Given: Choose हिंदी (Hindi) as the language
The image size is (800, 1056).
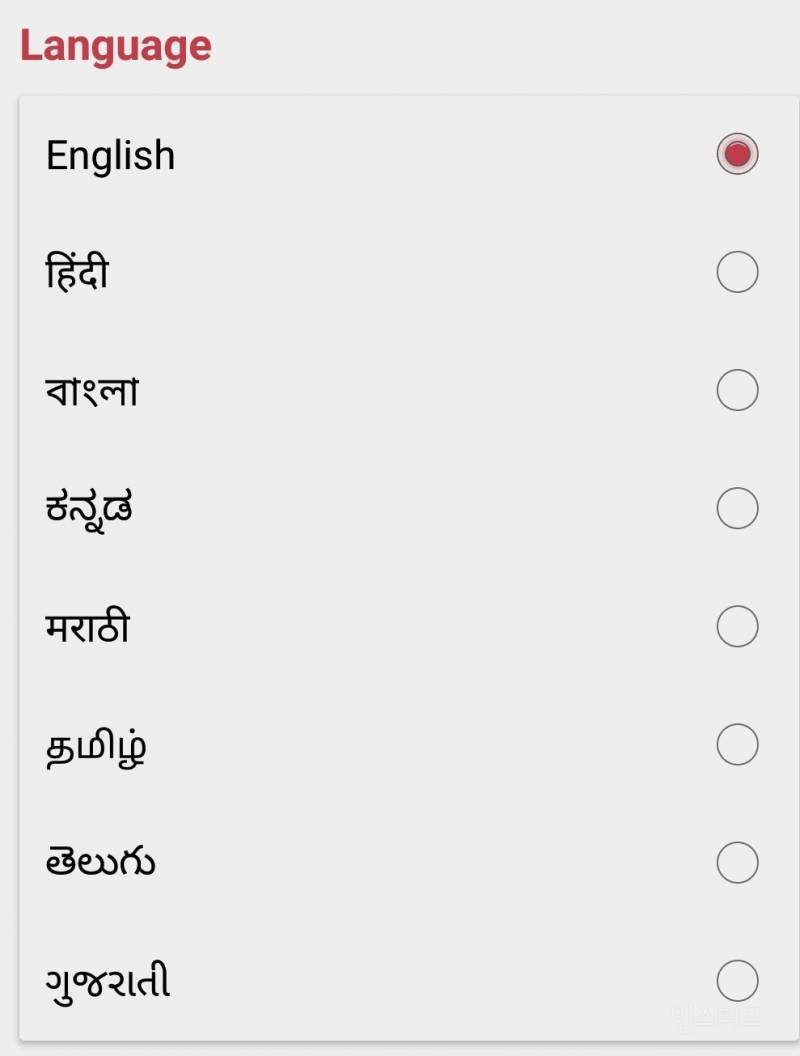Looking at the screenshot, I should click(x=737, y=272).
